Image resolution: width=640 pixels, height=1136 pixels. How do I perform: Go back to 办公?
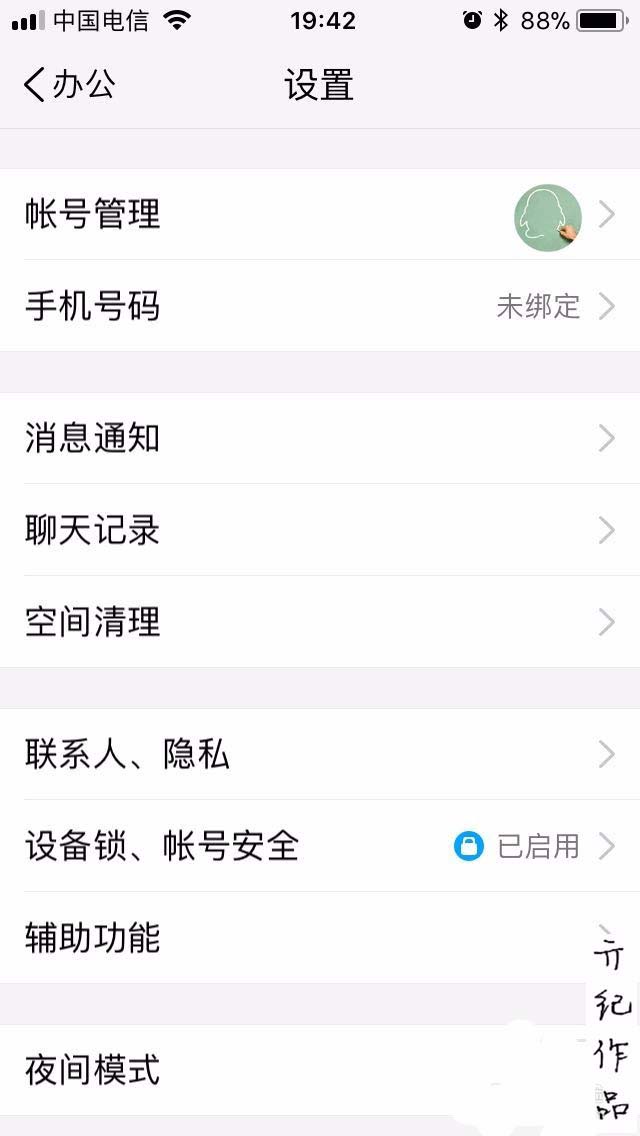click(x=68, y=85)
